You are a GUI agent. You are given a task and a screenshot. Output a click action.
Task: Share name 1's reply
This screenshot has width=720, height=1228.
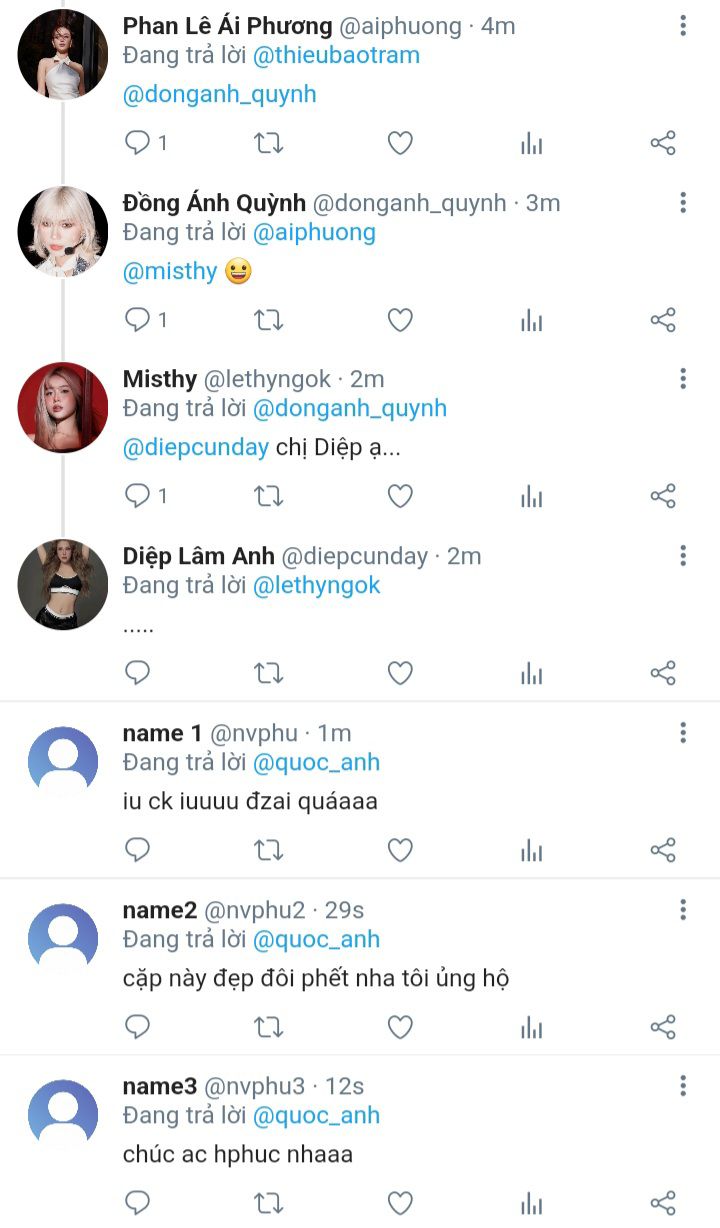pos(663,850)
